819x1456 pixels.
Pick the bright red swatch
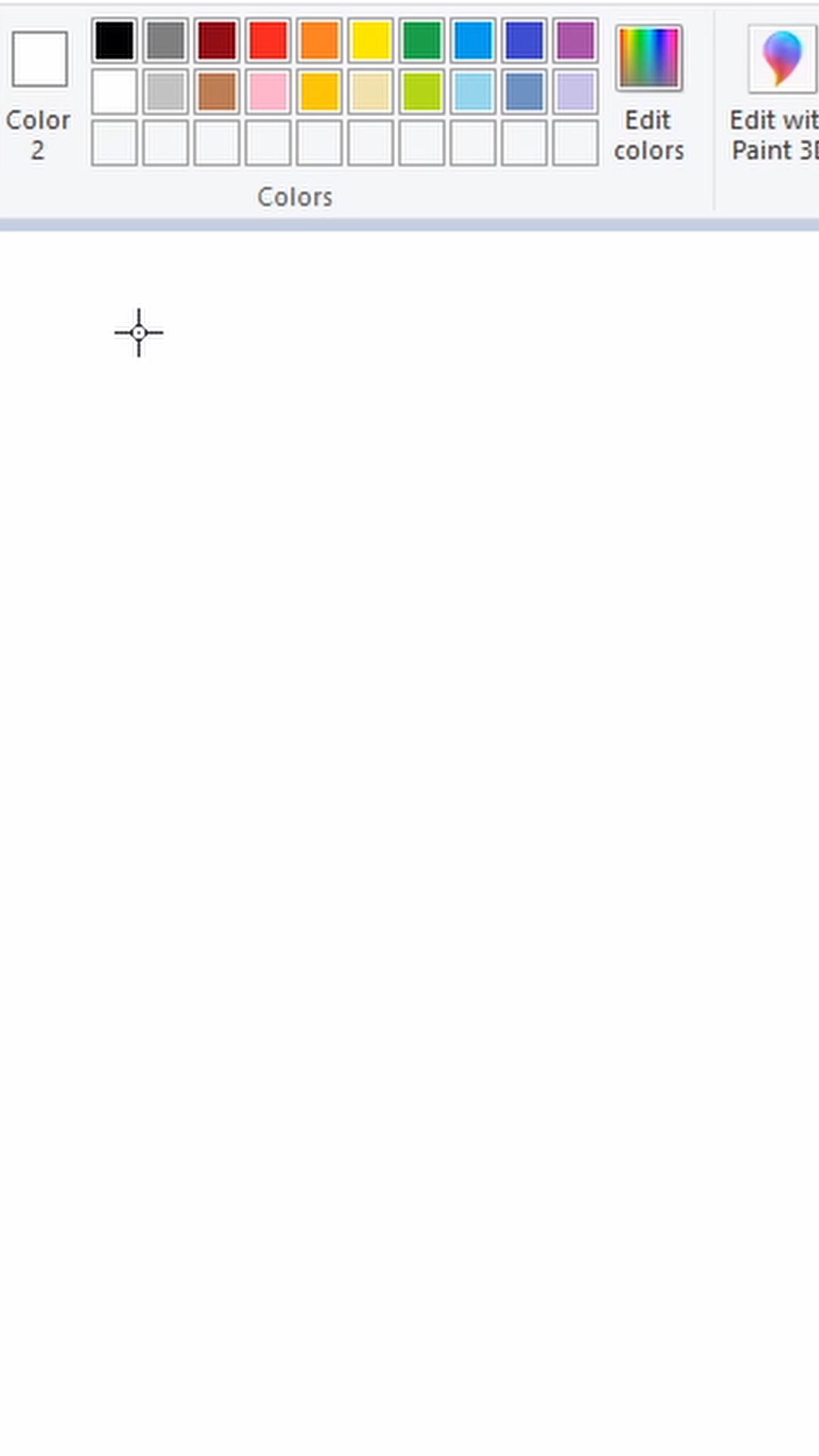pos(268,40)
